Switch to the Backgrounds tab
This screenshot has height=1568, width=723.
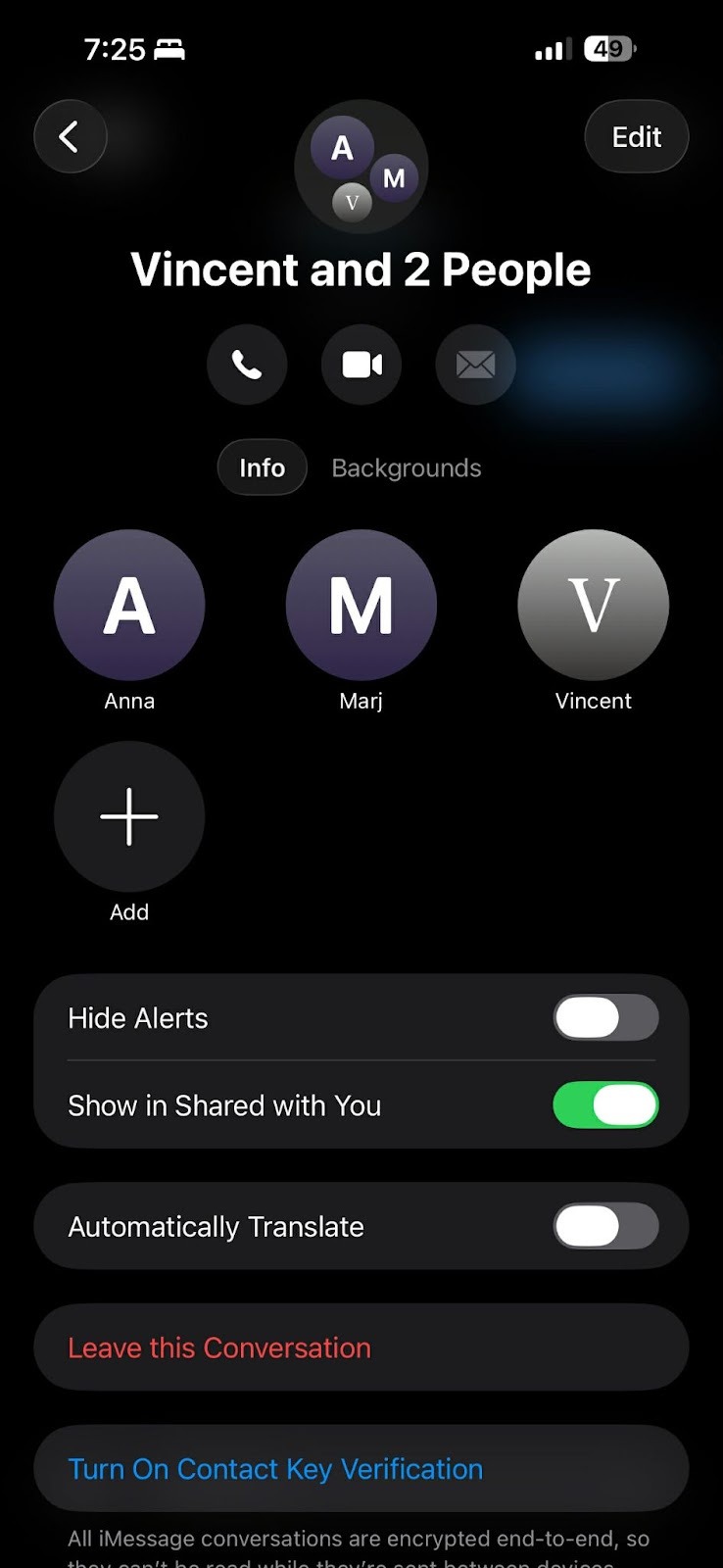407,467
